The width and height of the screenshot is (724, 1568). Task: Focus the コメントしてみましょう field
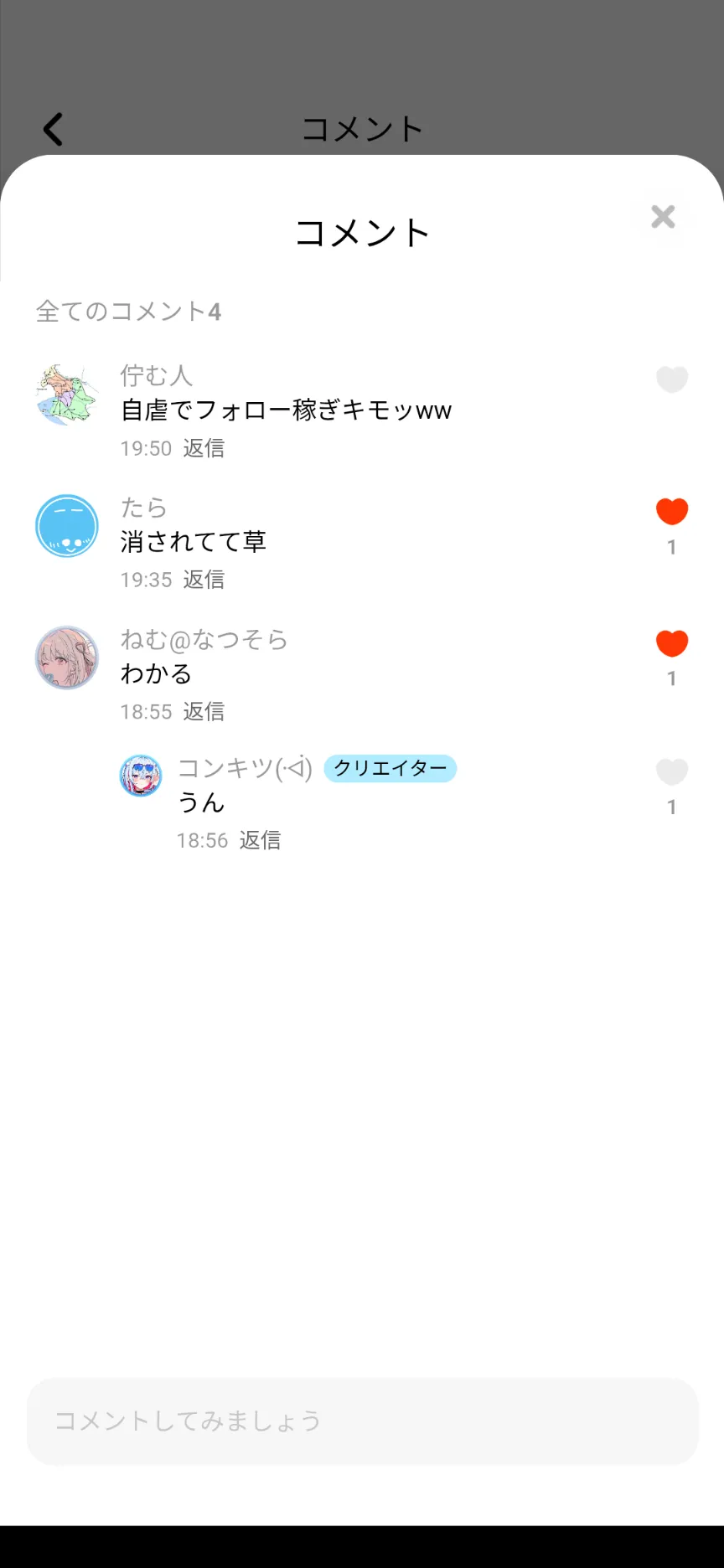click(362, 1421)
